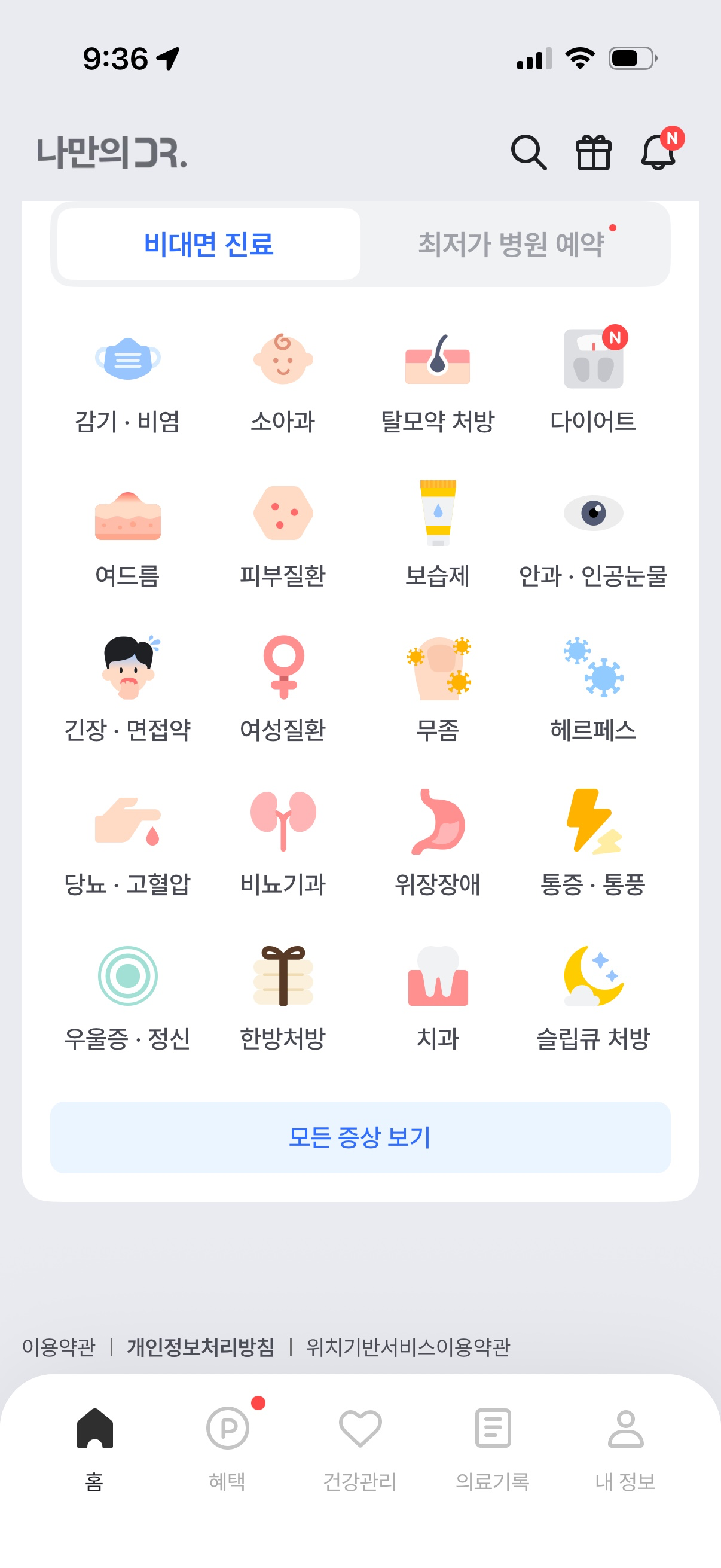
Task: Open the 소아과 pediatrics category
Action: (x=283, y=362)
